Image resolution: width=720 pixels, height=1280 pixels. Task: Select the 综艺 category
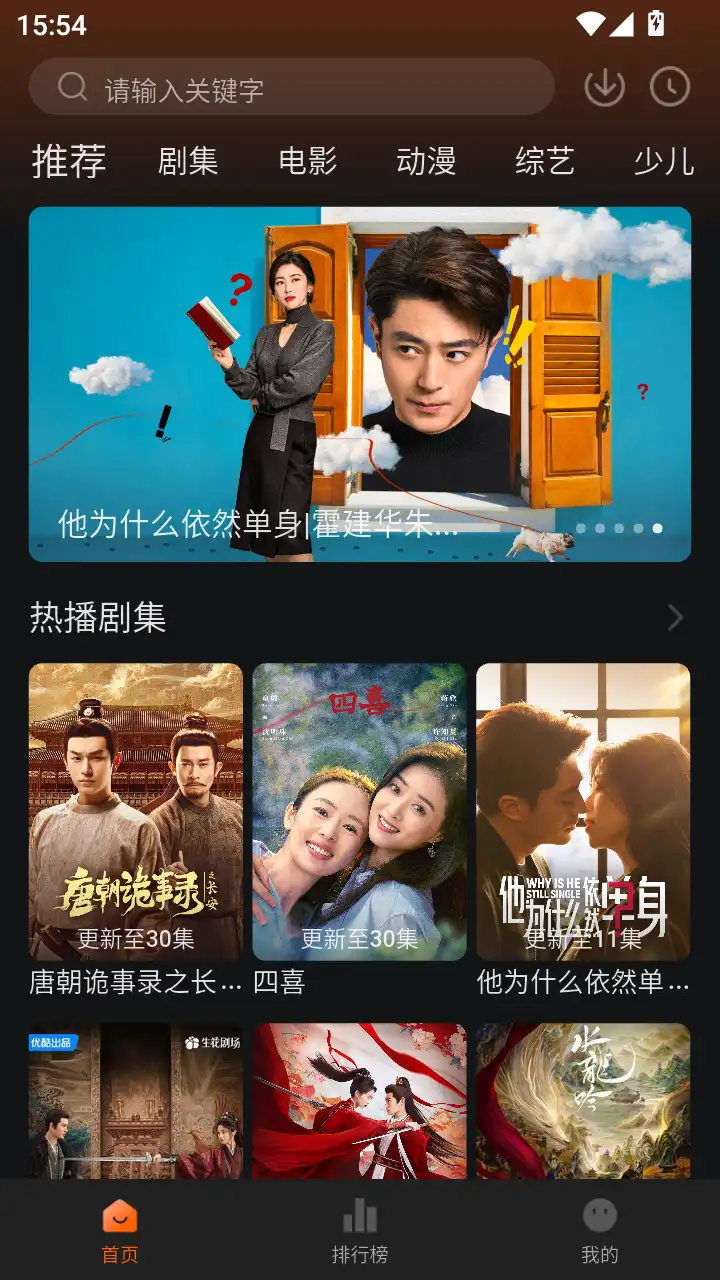pos(546,162)
